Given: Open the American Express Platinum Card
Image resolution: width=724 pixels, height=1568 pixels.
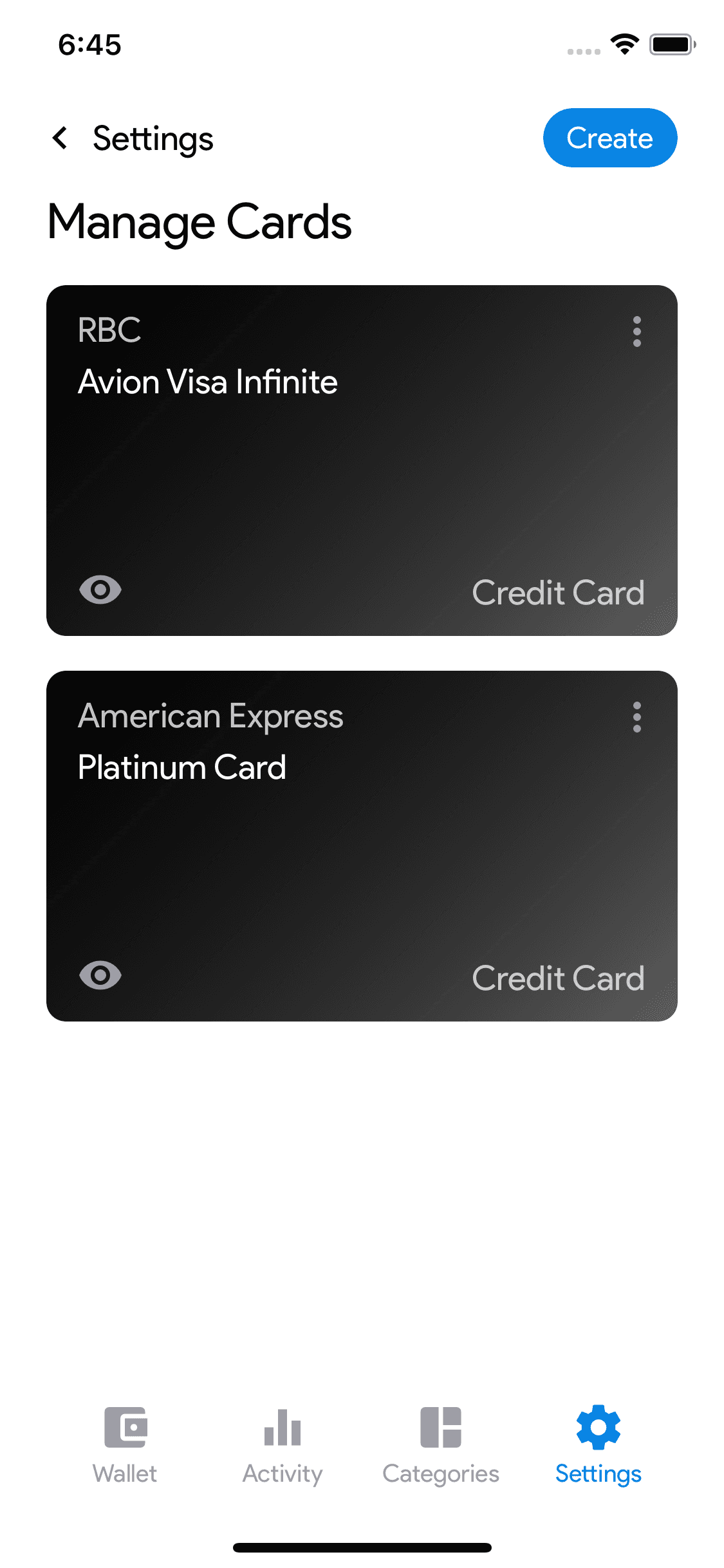Looking at the screenshot, I should 362,863.
